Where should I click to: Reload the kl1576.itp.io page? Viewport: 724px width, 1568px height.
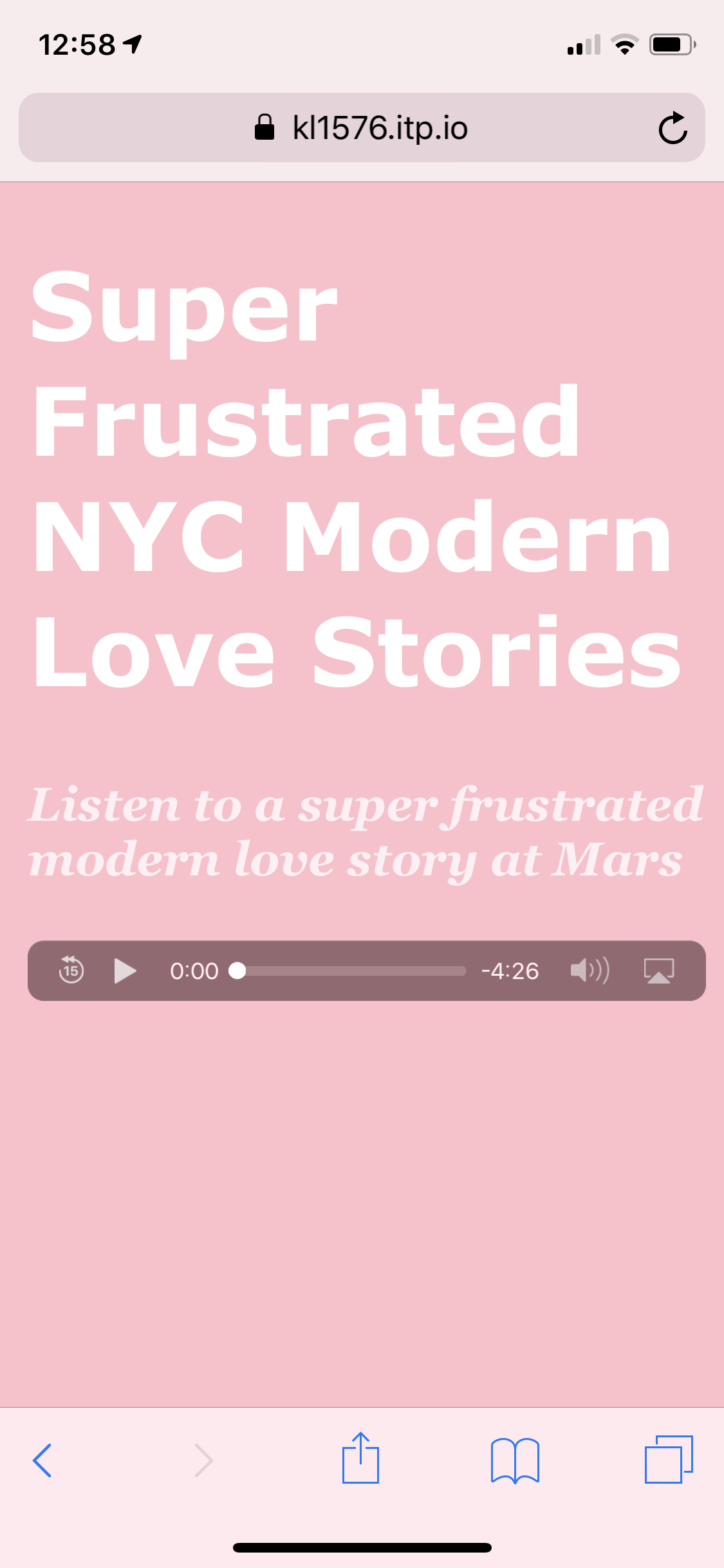point(673,128)
